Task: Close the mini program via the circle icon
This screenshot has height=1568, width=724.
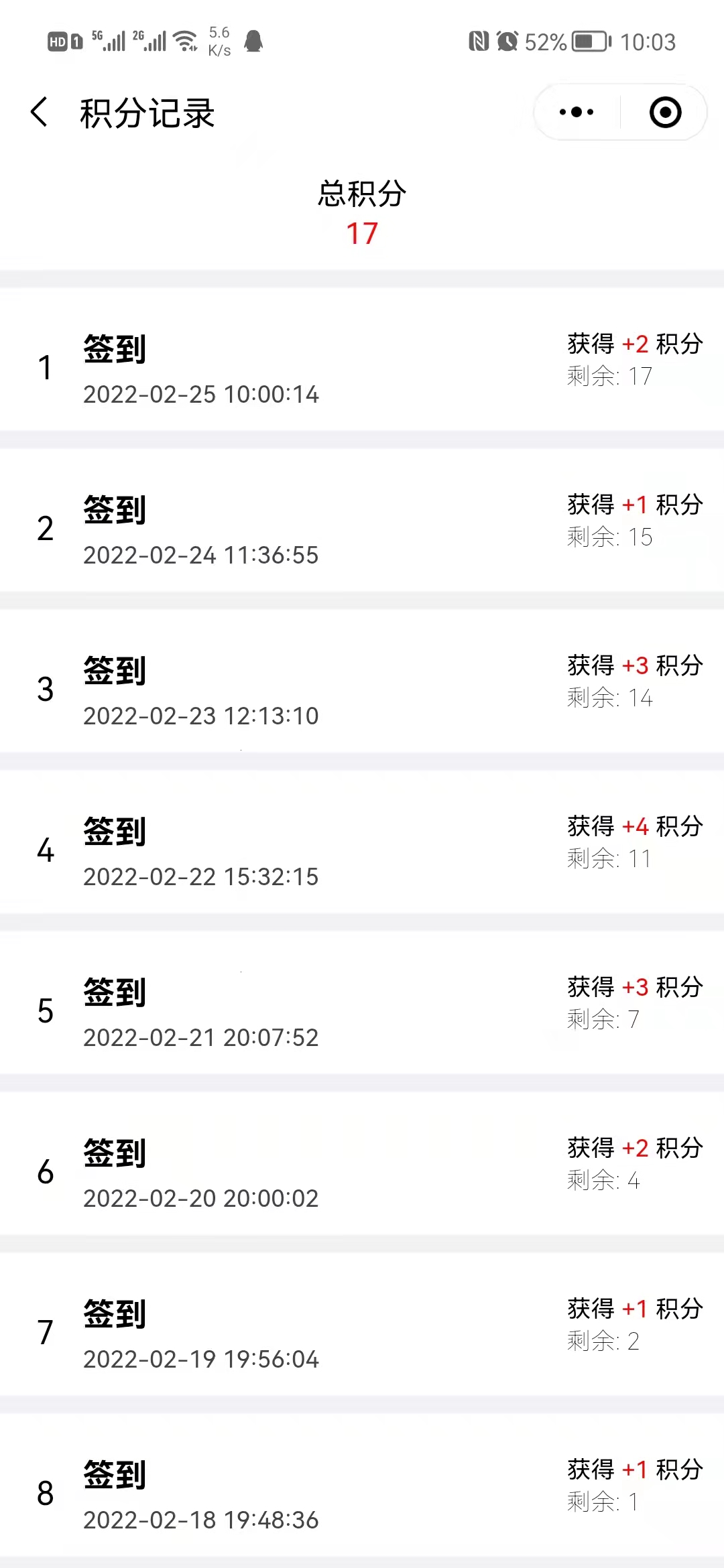Action: [665, 112]
